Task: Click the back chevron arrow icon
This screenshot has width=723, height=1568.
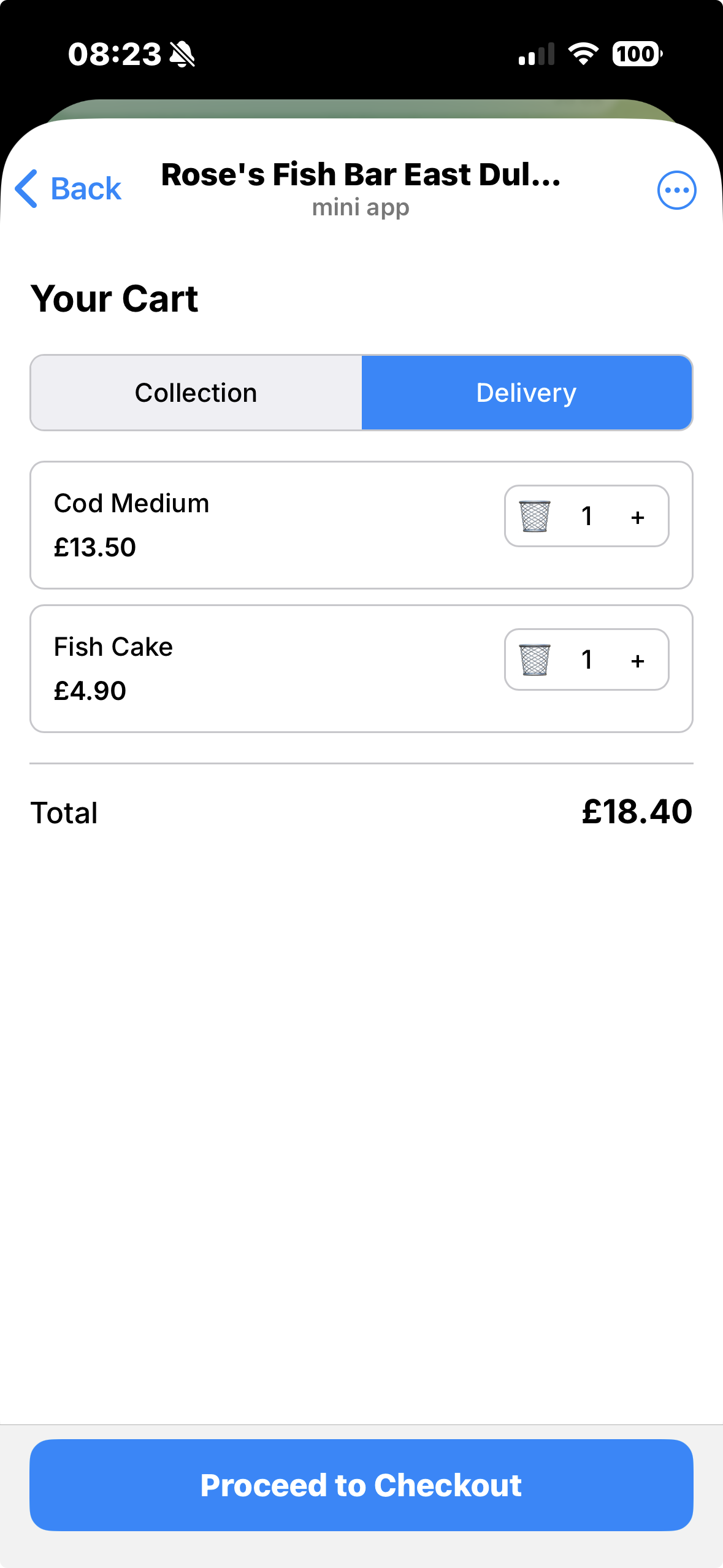Action: (27, 188)
